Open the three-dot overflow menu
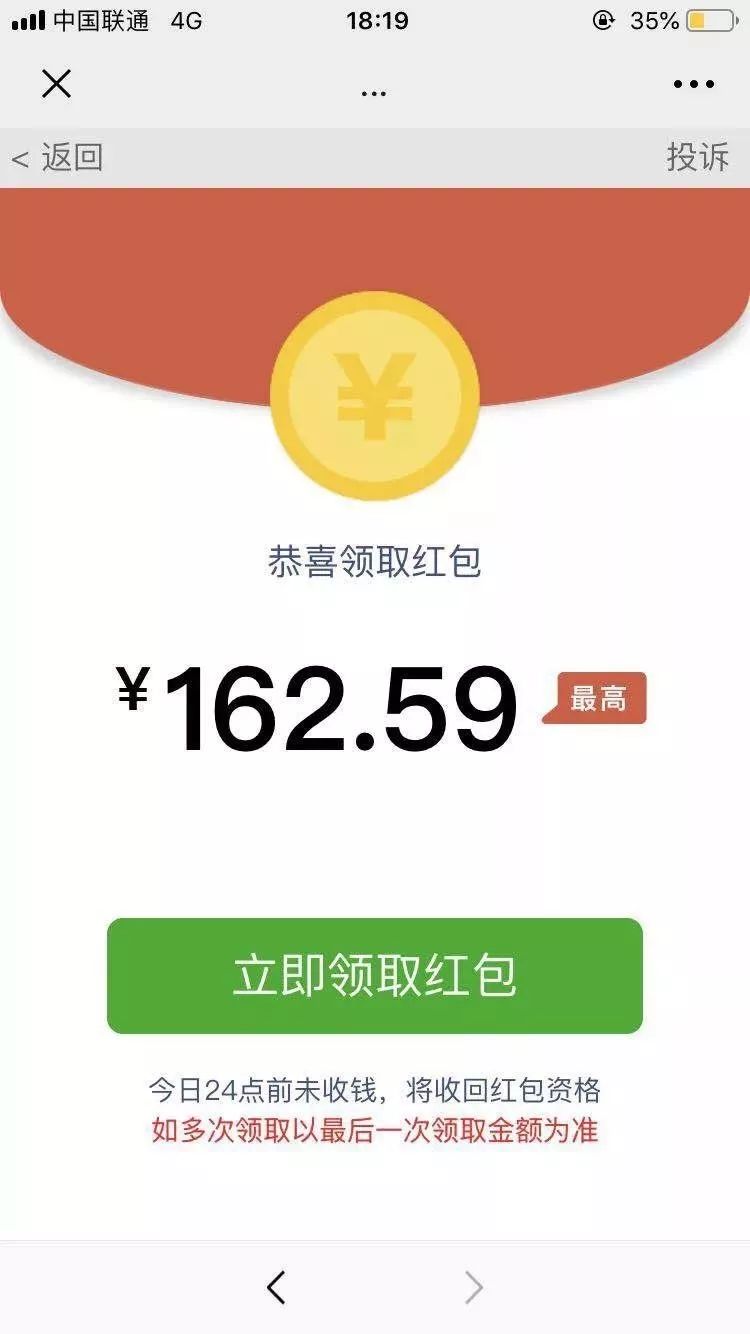 point(694,85)
